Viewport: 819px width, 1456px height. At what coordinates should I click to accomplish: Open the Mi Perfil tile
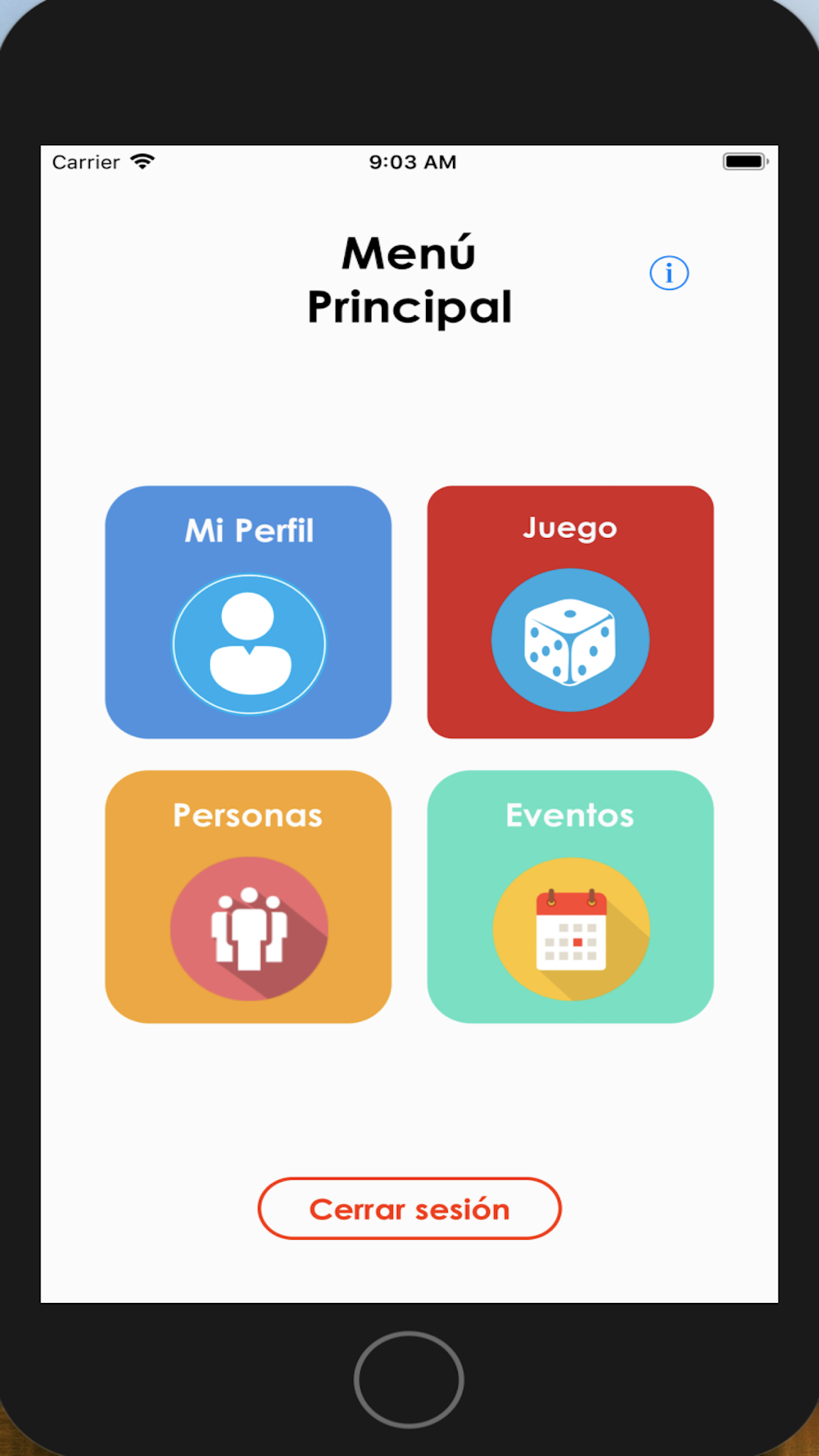pos(248,612)
